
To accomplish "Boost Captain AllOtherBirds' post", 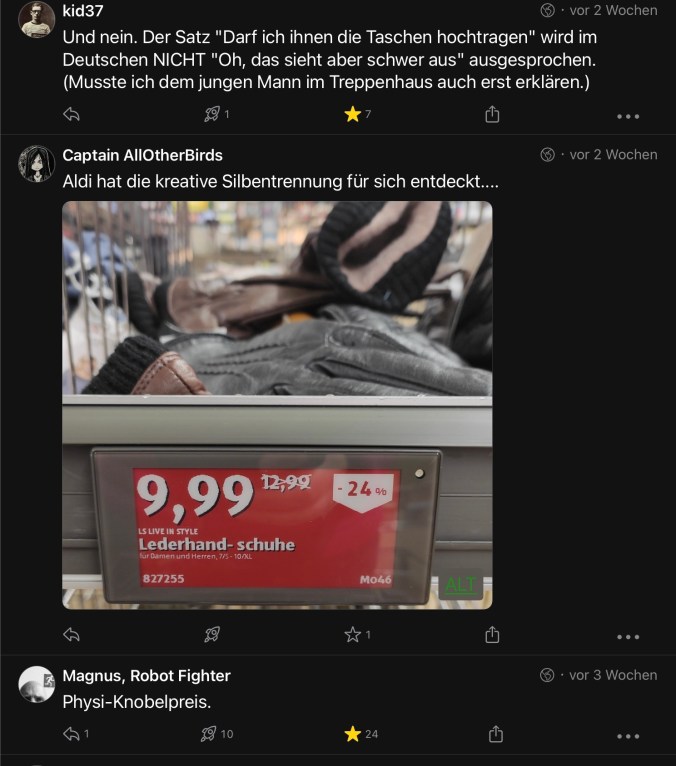I will 211,635.
